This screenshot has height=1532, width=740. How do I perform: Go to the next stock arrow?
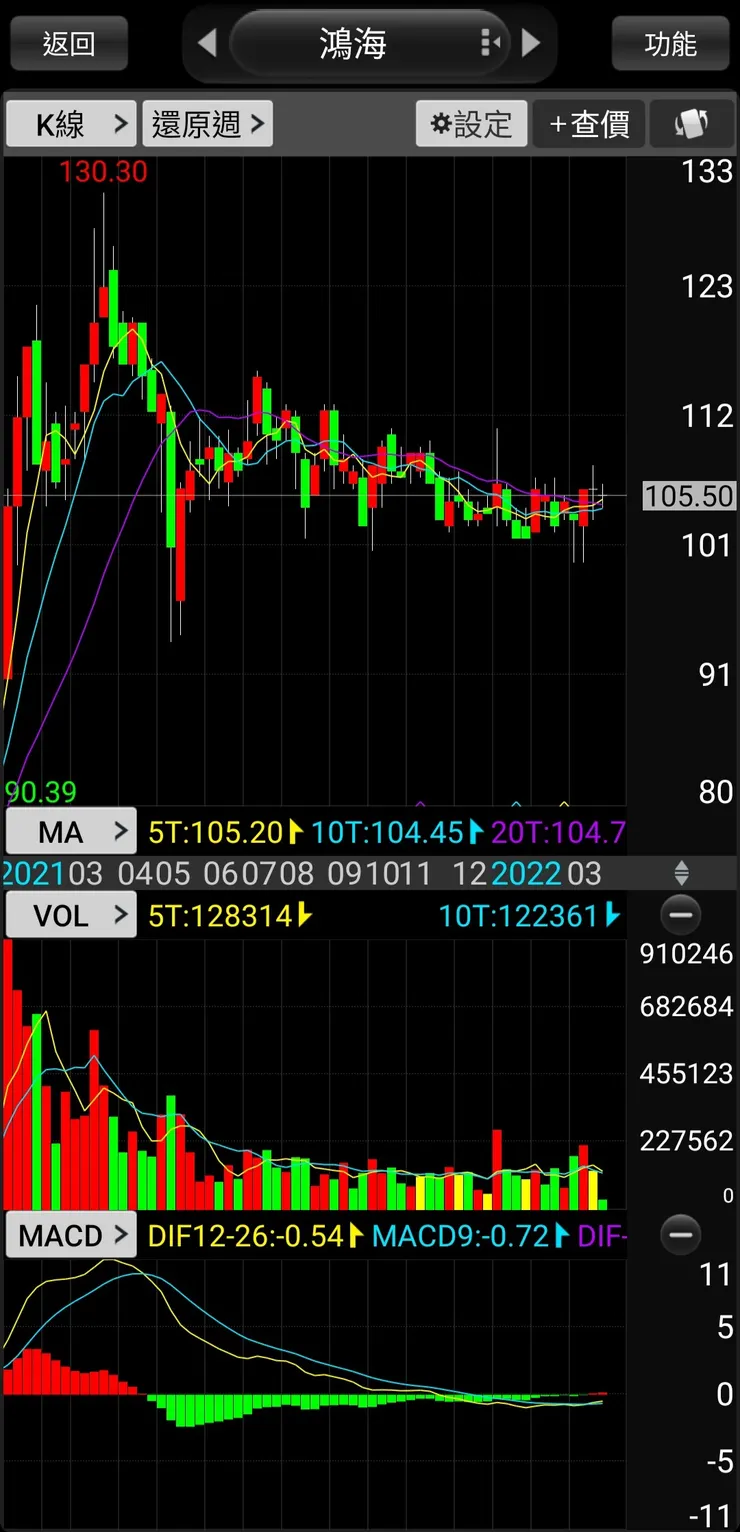[x=531, y=43]
